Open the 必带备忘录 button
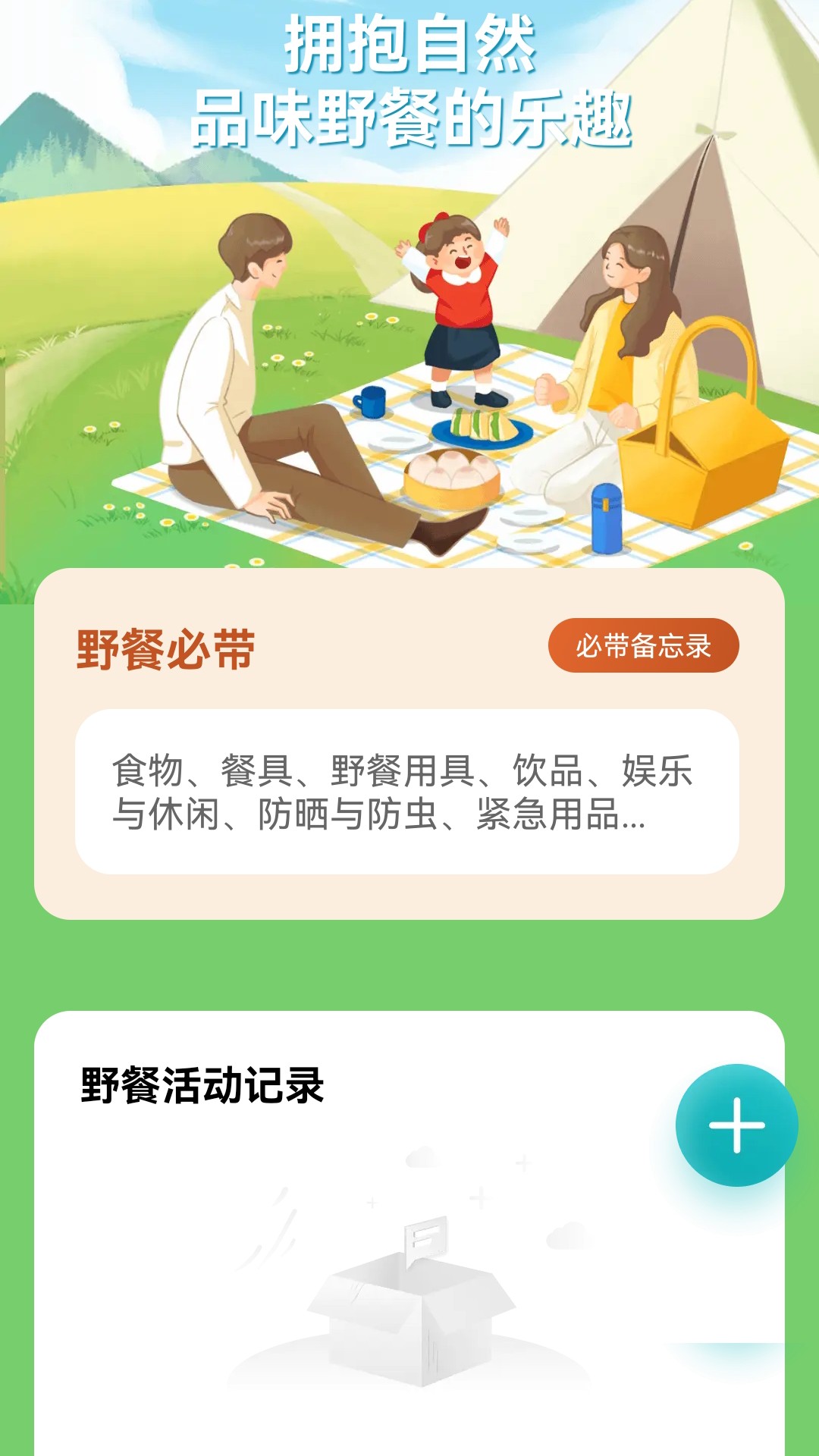Image resolution: width=819 pixels, height=1456 pixels. tap(643, 645)
